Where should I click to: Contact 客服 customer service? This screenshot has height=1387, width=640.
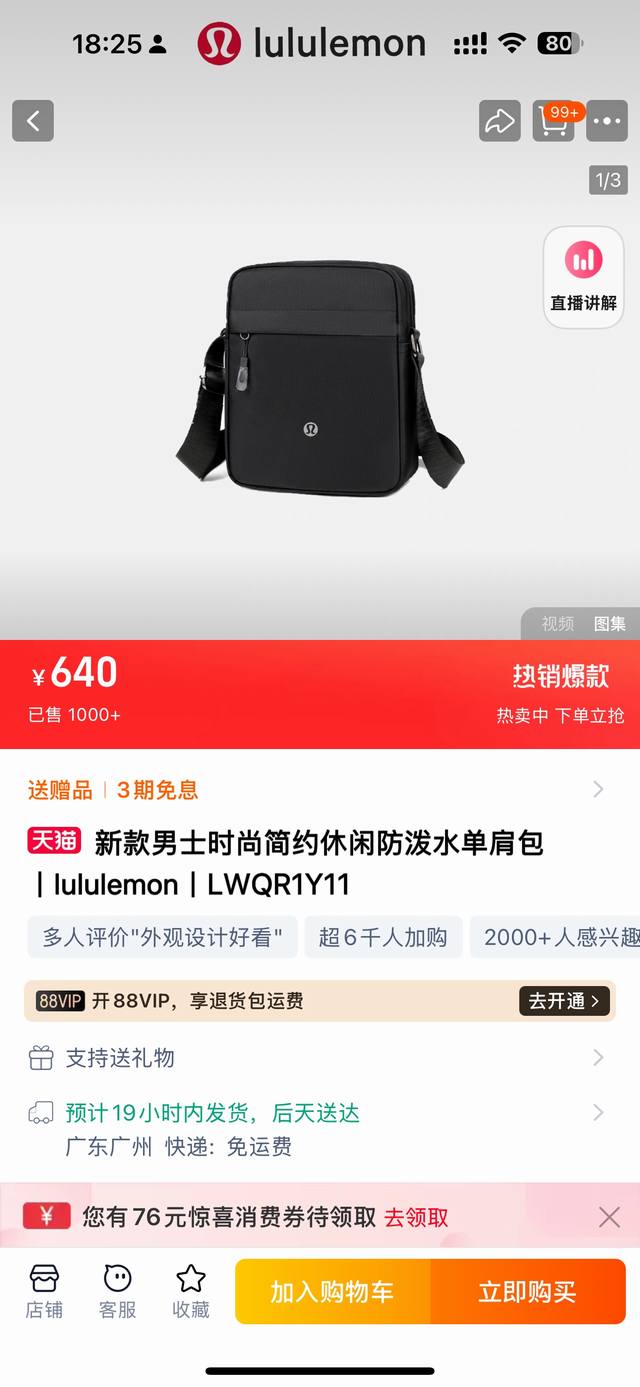pos(118,1291)
